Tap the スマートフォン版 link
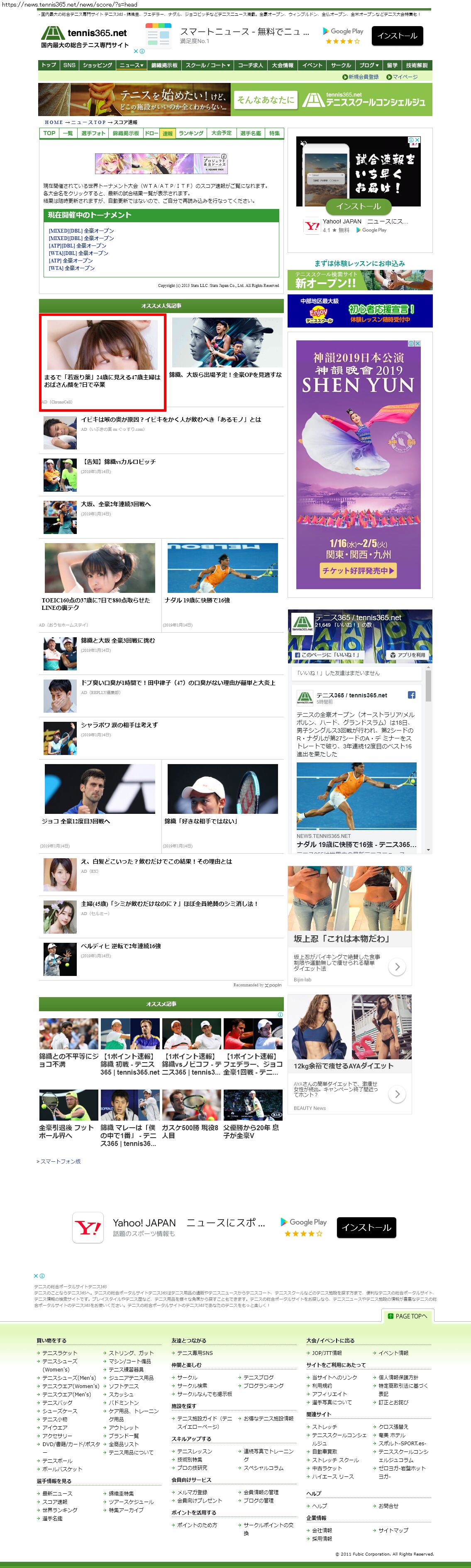 (59, 1161)
